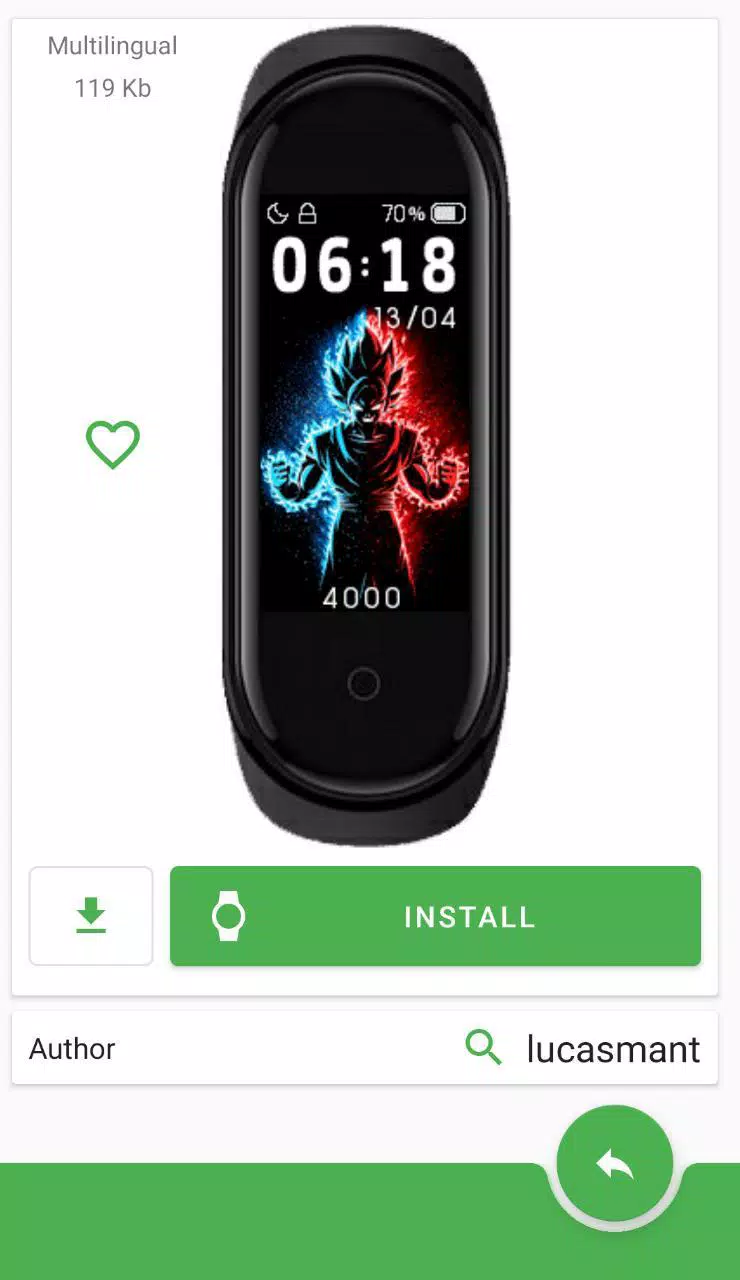Screen dimensions: 740x1280
Task: Click the download arrow icon
Action: click(90, 916)
